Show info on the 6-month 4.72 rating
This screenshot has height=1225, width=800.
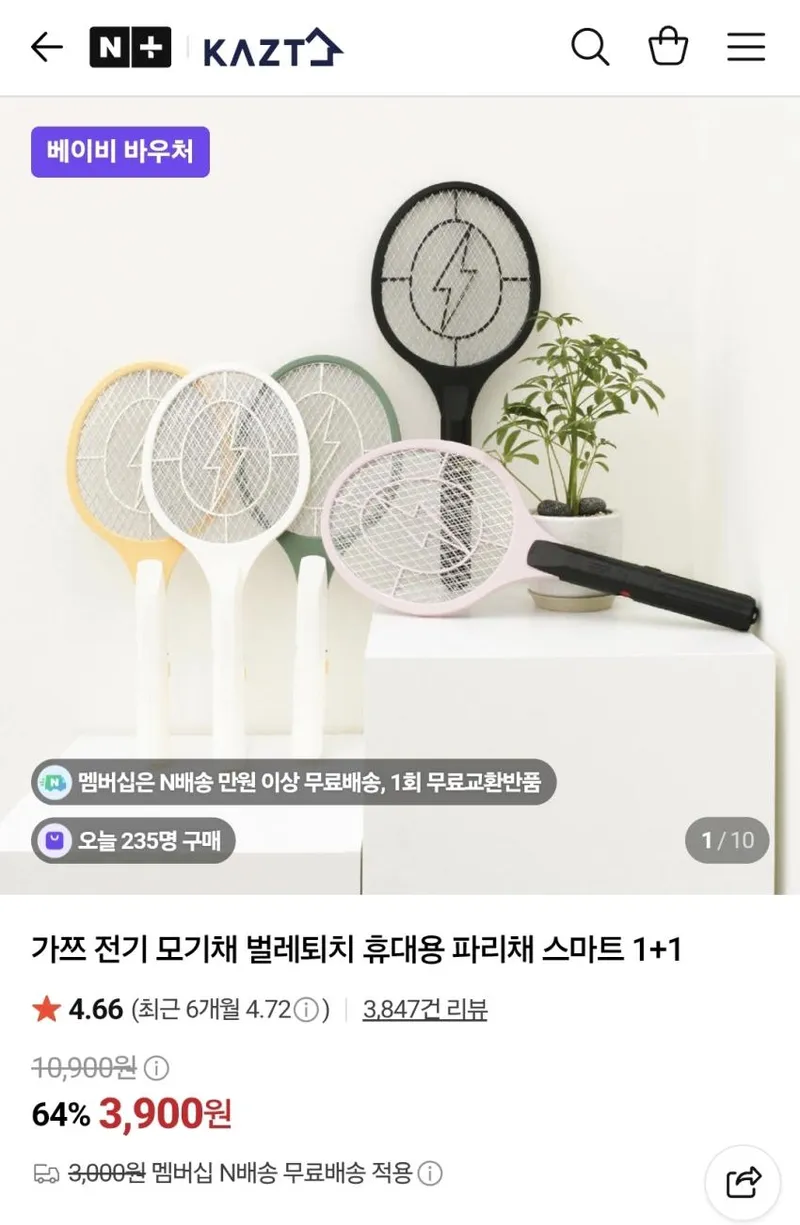[309, 1010]
